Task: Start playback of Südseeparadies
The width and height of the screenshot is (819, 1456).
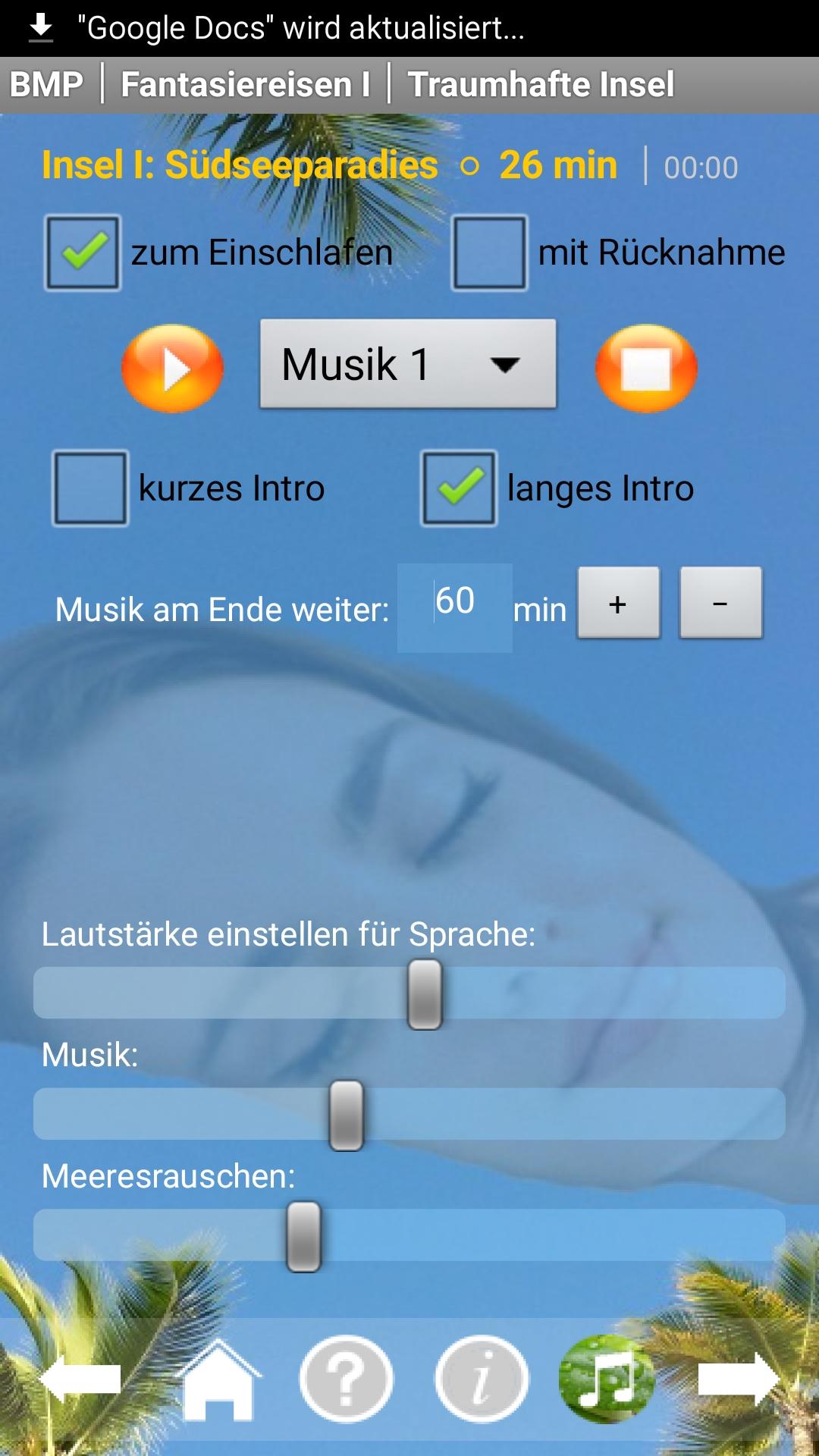Action: point(172,369)
